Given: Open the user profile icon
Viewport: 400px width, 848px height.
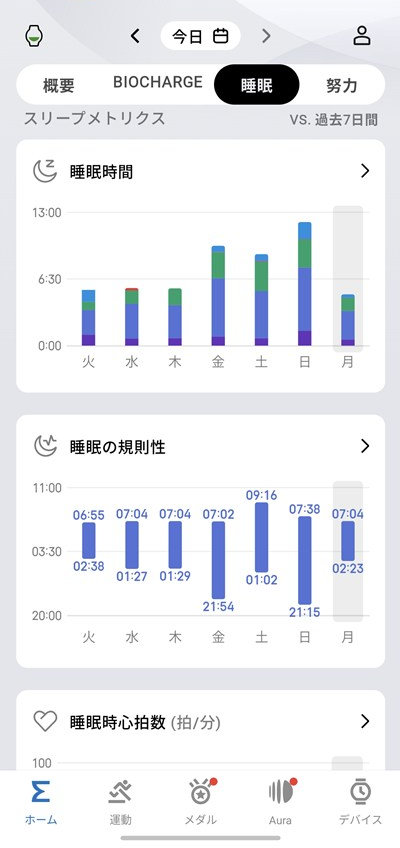Looking at the screenshot, I should click(362, 36).
